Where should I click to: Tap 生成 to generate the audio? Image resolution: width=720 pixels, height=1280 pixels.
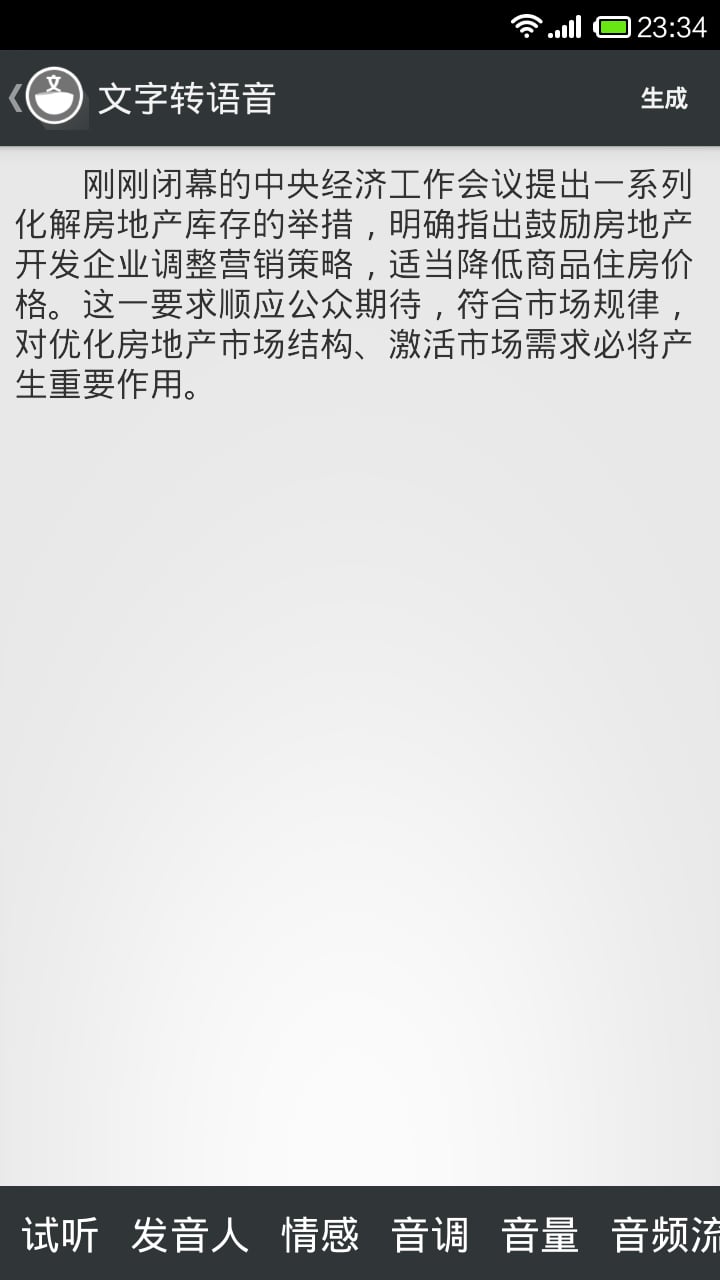coord(664,98)
